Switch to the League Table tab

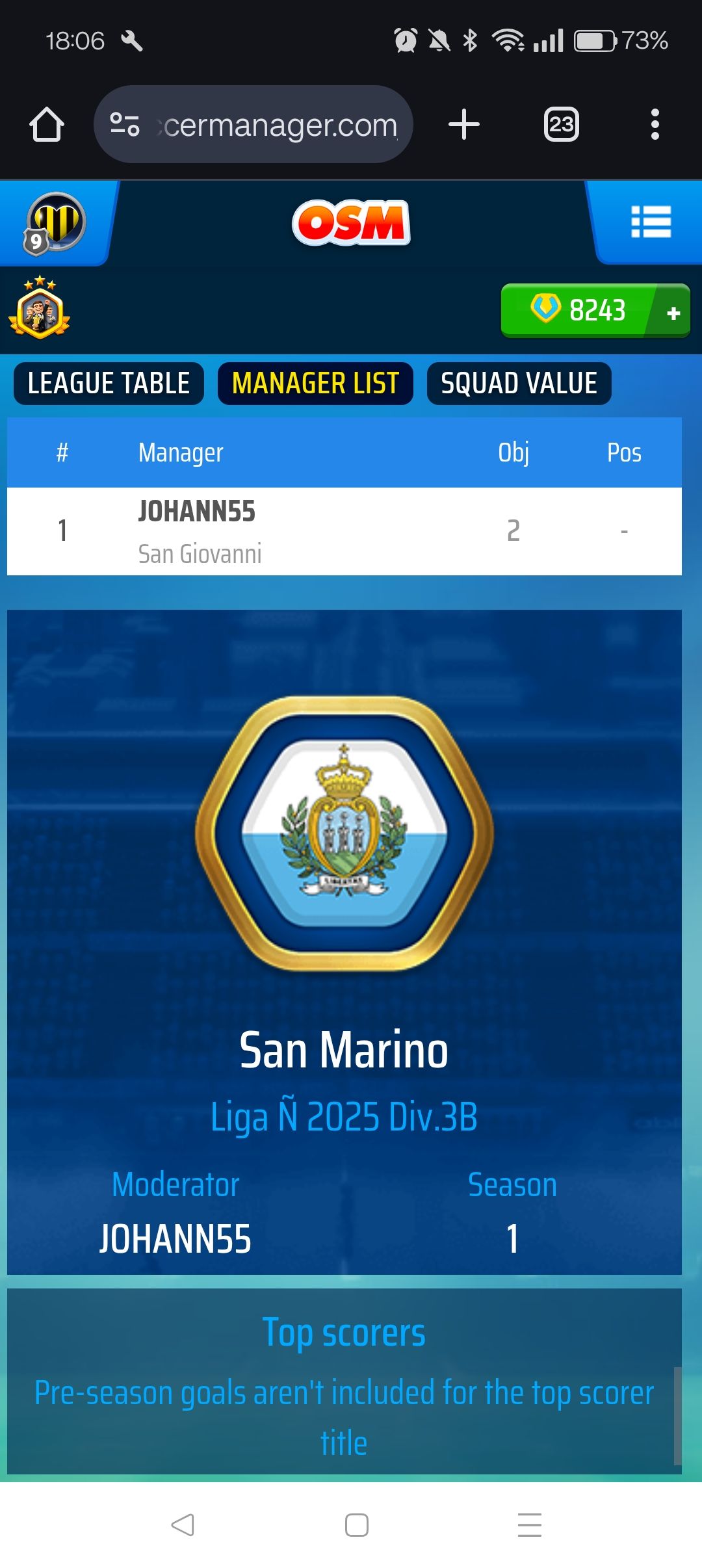coord(109,384)
